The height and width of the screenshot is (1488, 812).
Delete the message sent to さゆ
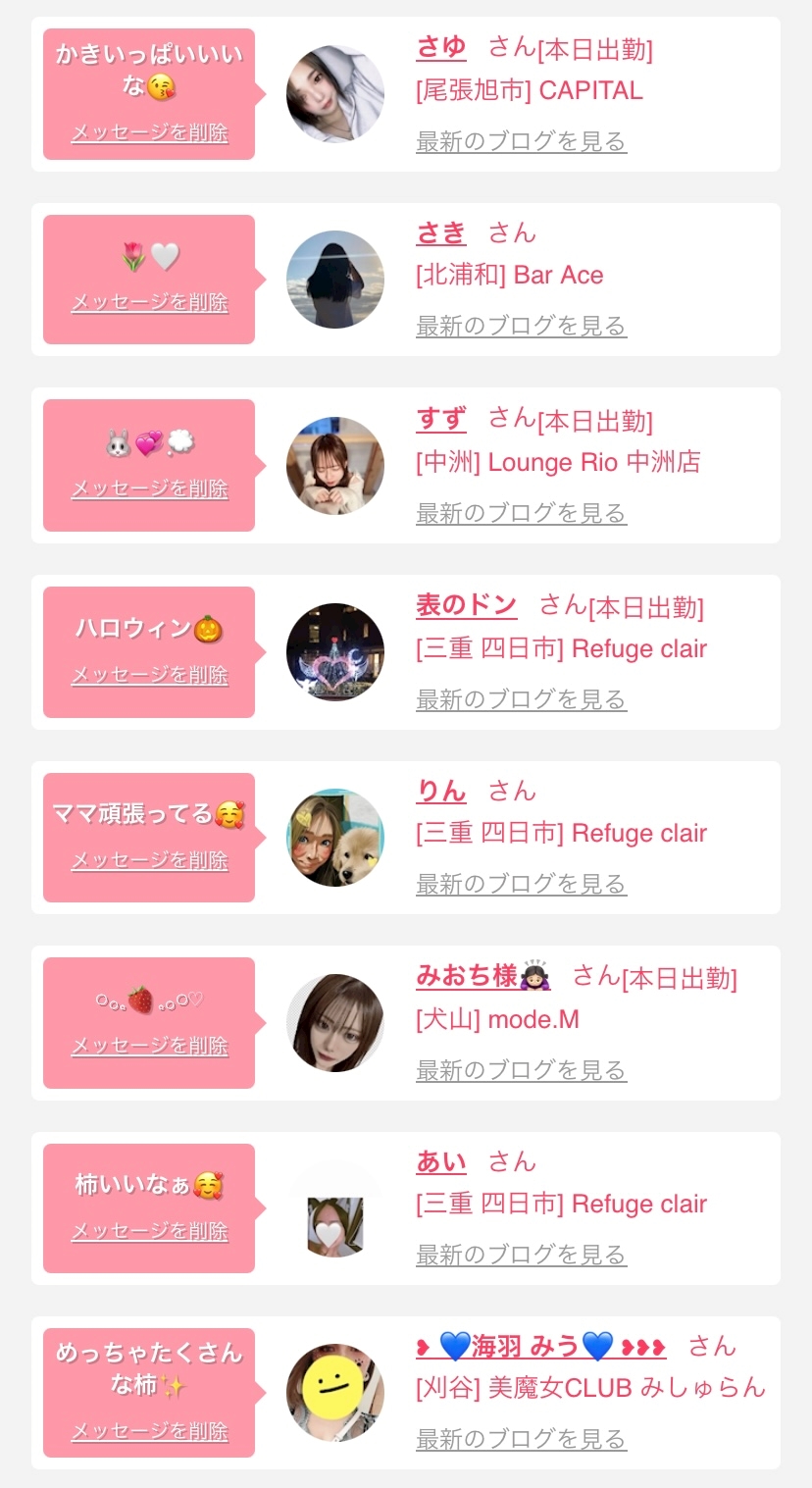[149, 133]
